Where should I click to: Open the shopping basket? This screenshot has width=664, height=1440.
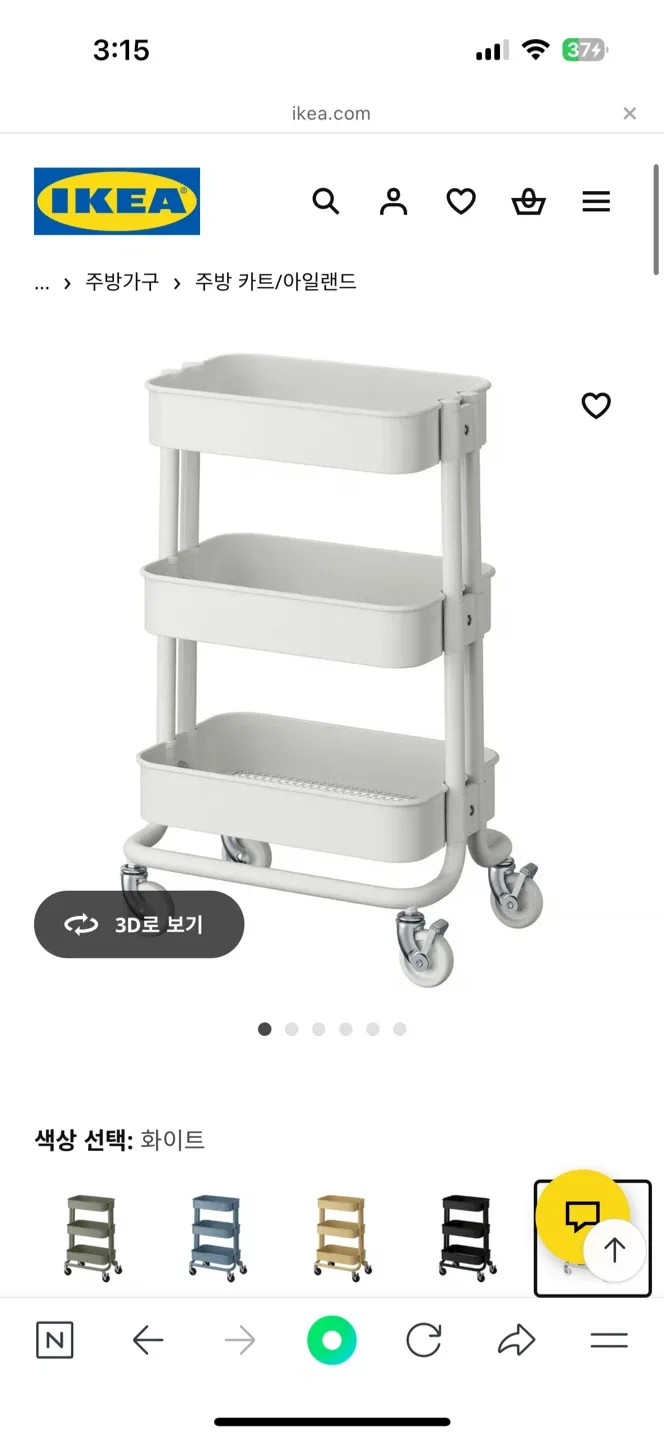(528, 202)
